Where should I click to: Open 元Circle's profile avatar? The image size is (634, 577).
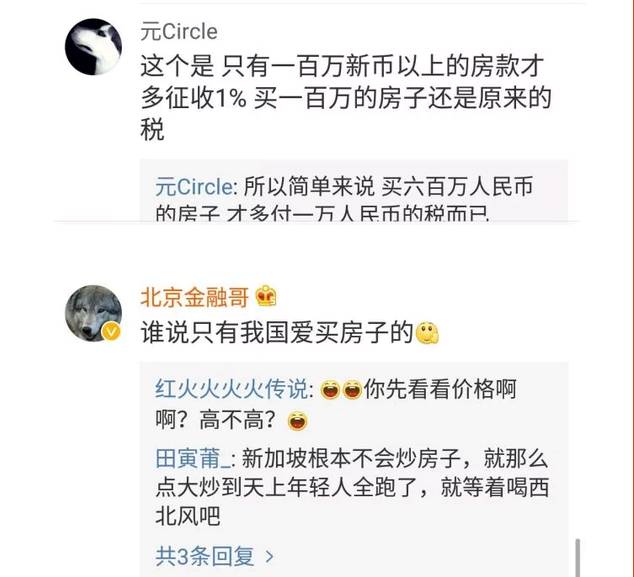[x=93, y=46]
